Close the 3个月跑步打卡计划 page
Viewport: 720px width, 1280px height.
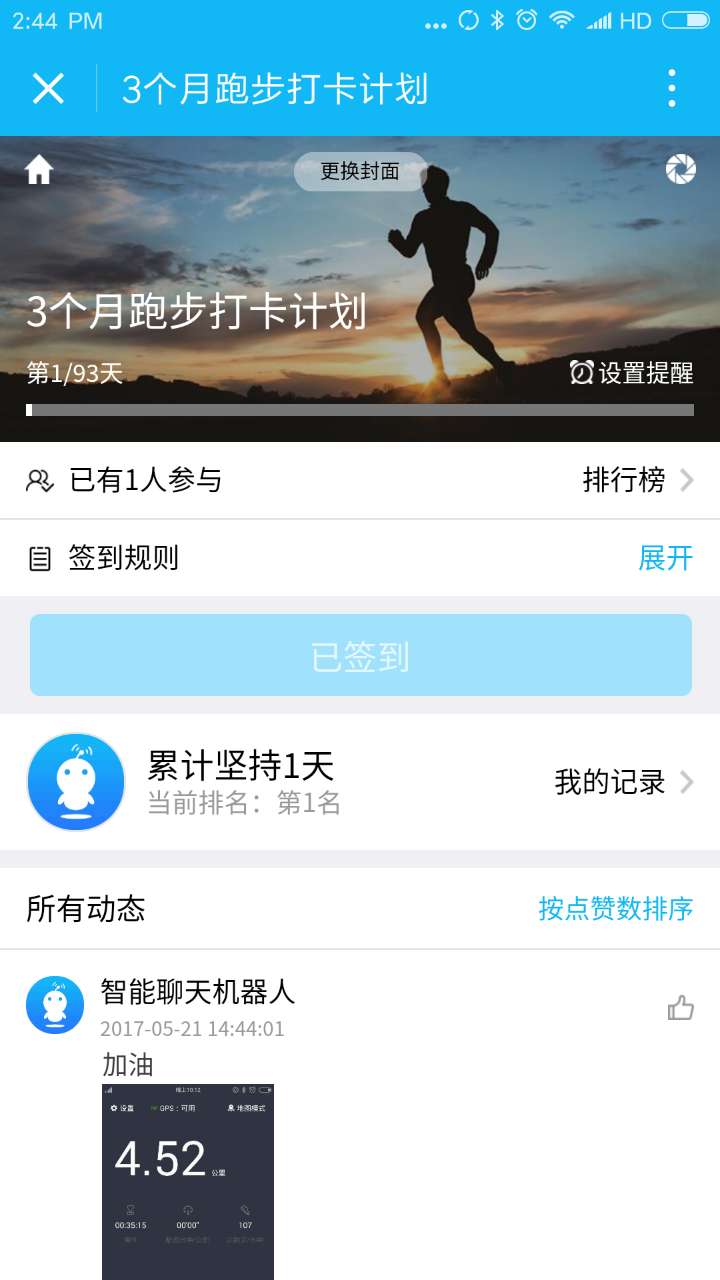point(48,88)
